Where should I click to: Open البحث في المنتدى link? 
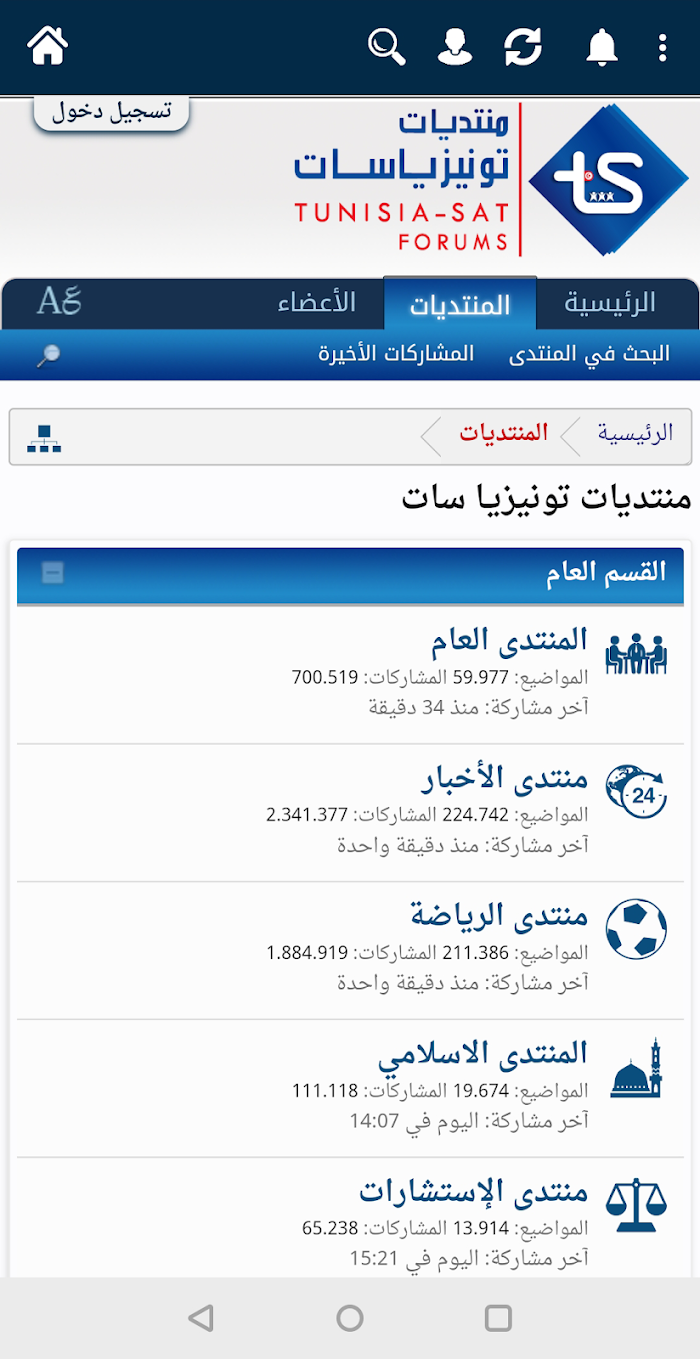tap(589, 354)
